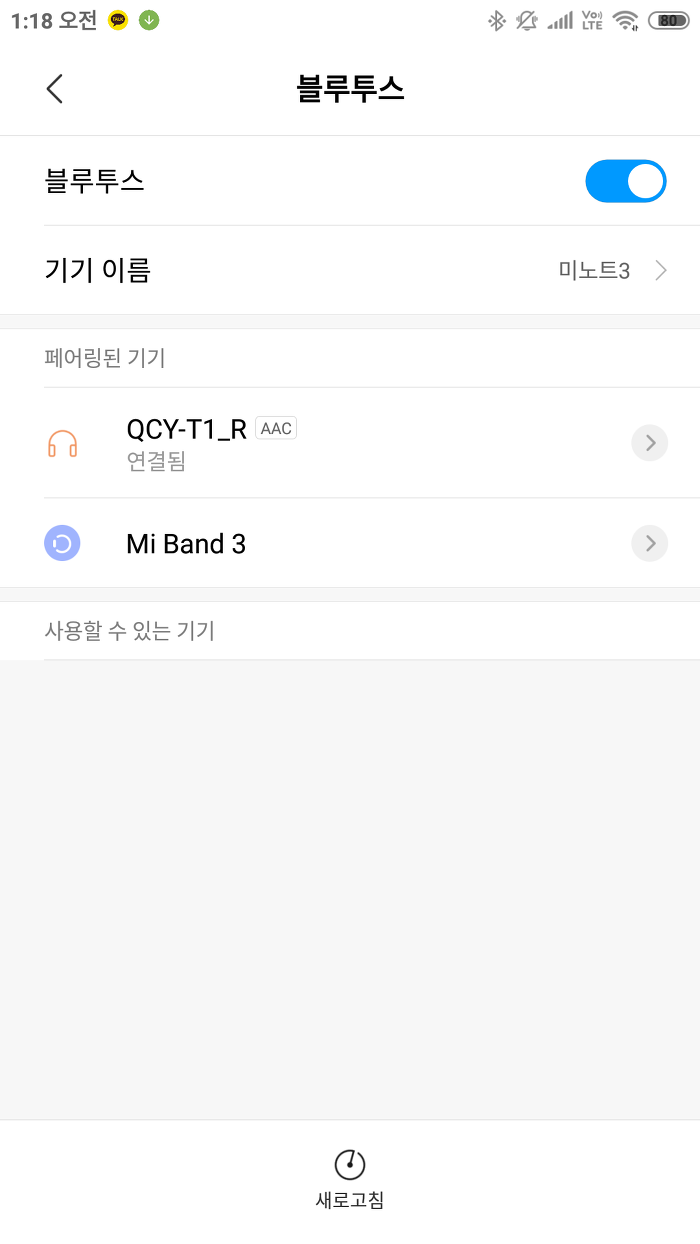Turn off the 블루투스 switch
Image resolution: width=700 pixels, height=1244 pixels.
click(x=625, y=181)
